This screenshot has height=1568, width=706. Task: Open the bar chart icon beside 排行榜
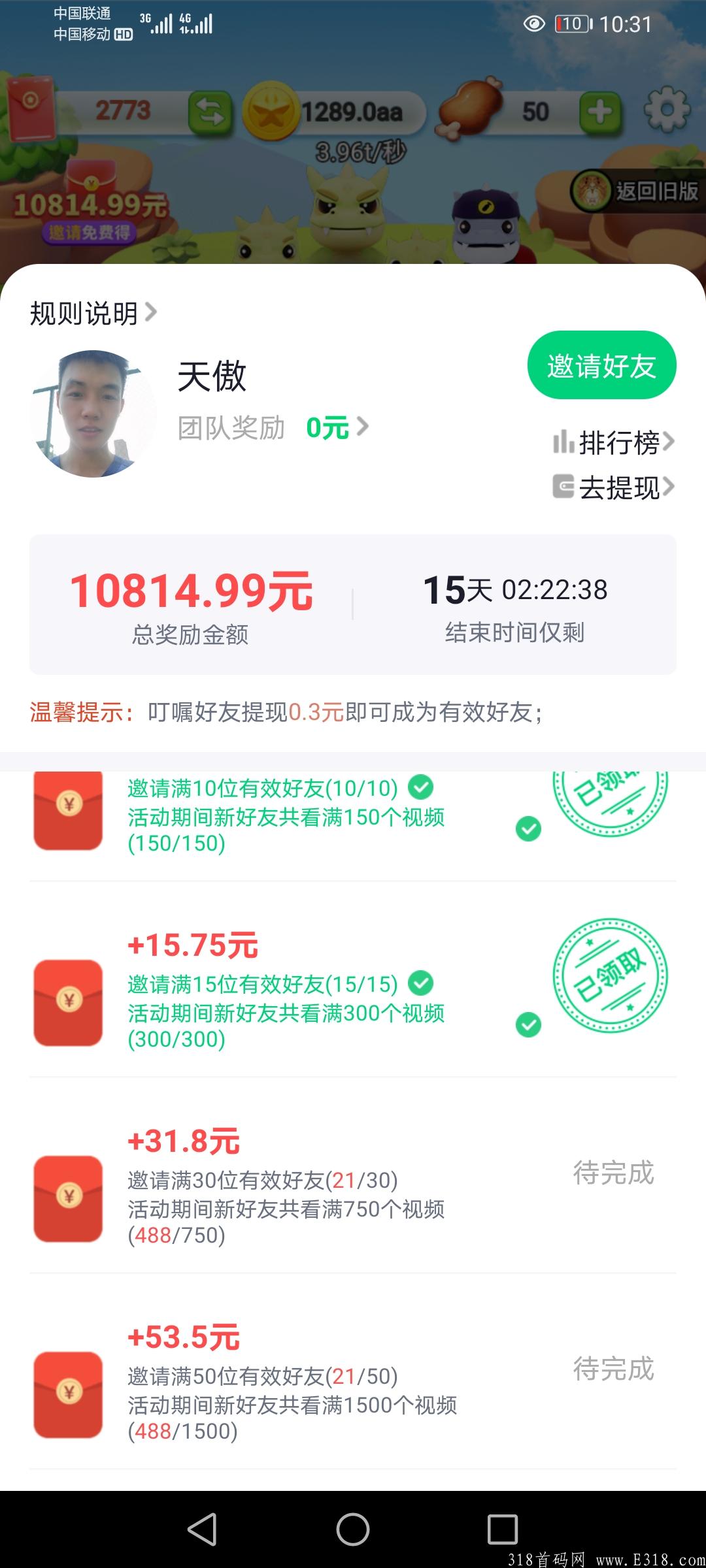[x=563, y=442]
